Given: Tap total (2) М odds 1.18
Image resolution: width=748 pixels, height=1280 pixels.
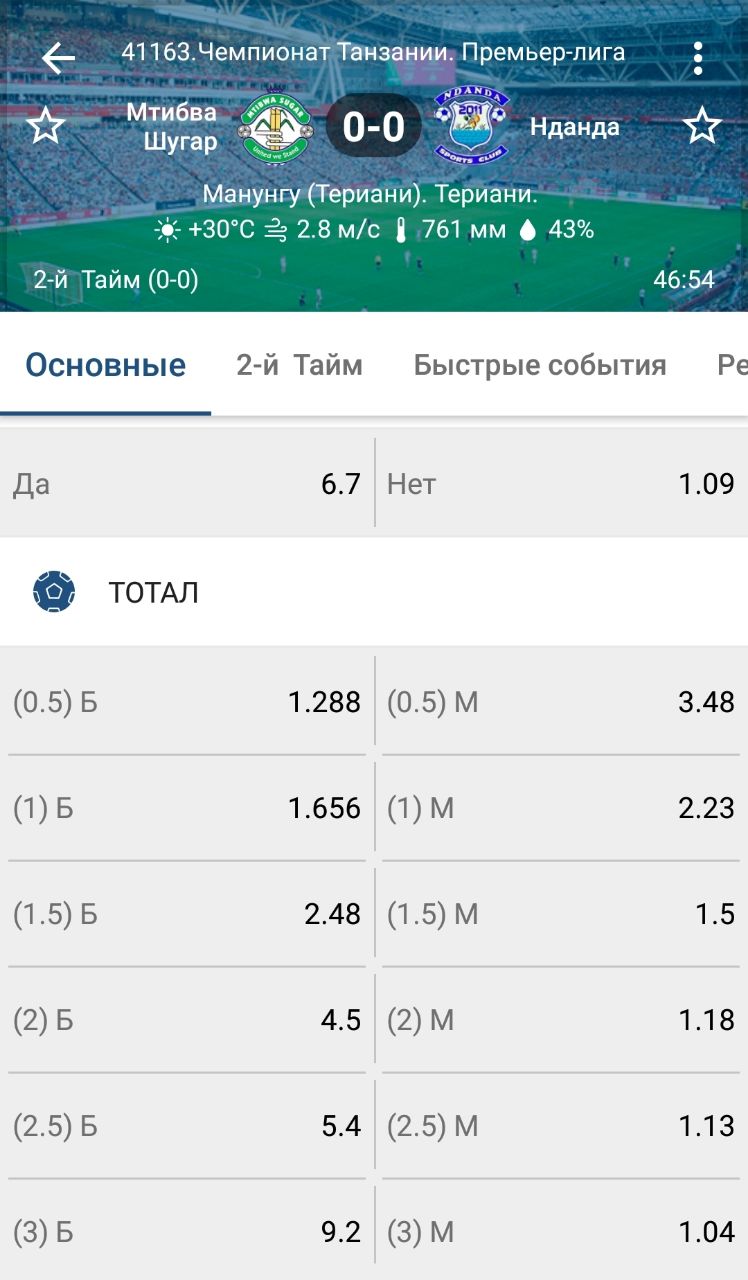Looking at the screenshot, I should (562, 1020).
